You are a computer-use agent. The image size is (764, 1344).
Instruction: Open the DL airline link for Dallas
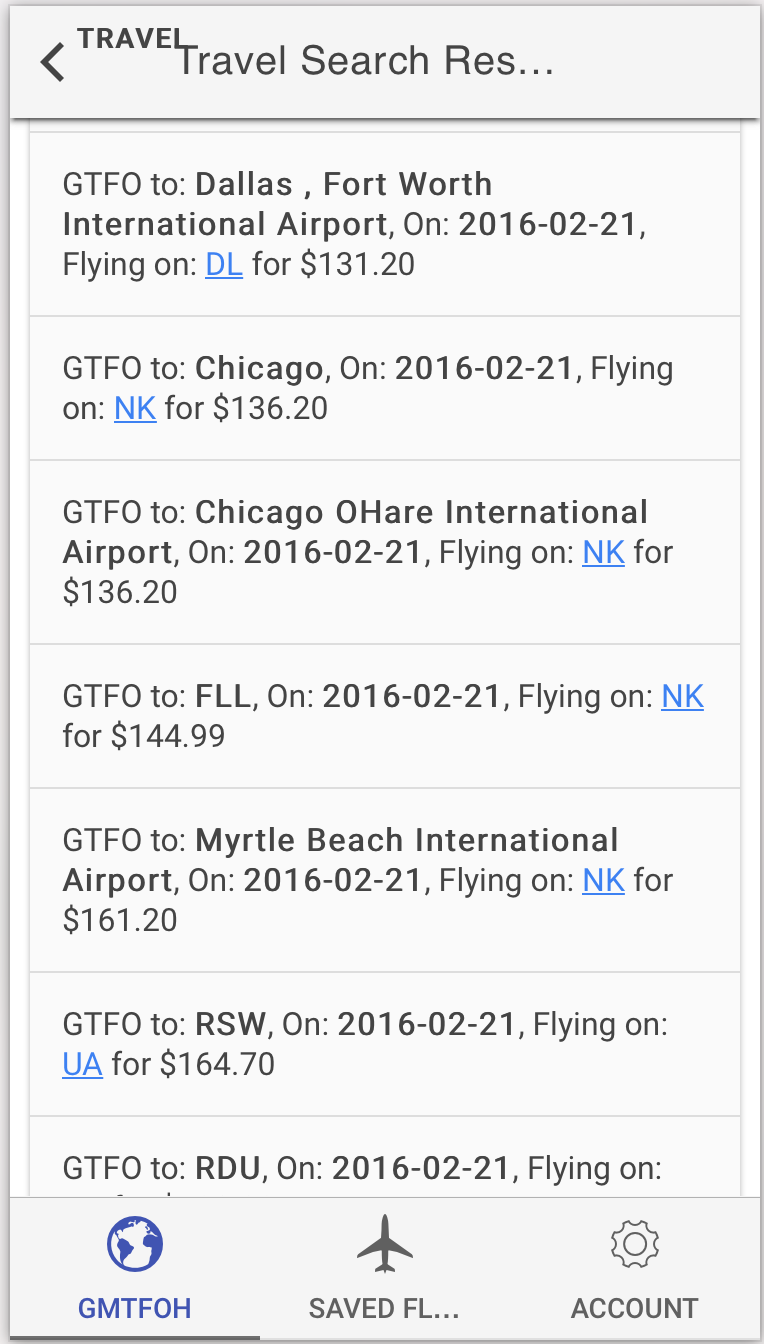point(224,265)
